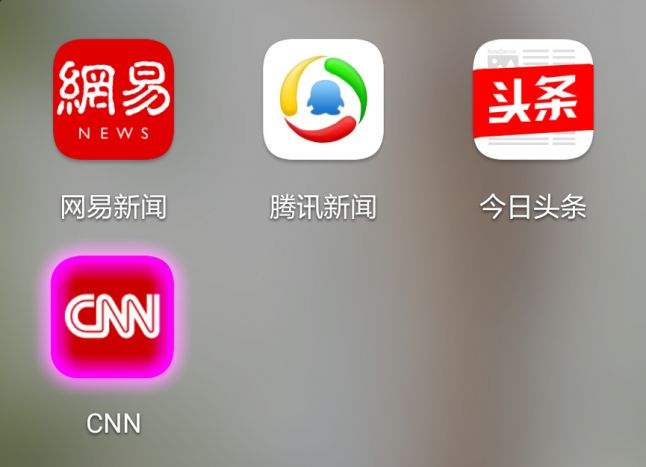The image size is (646, 467).
Task: Launch the 腾讯新闻 app
Action: [323, 99]
